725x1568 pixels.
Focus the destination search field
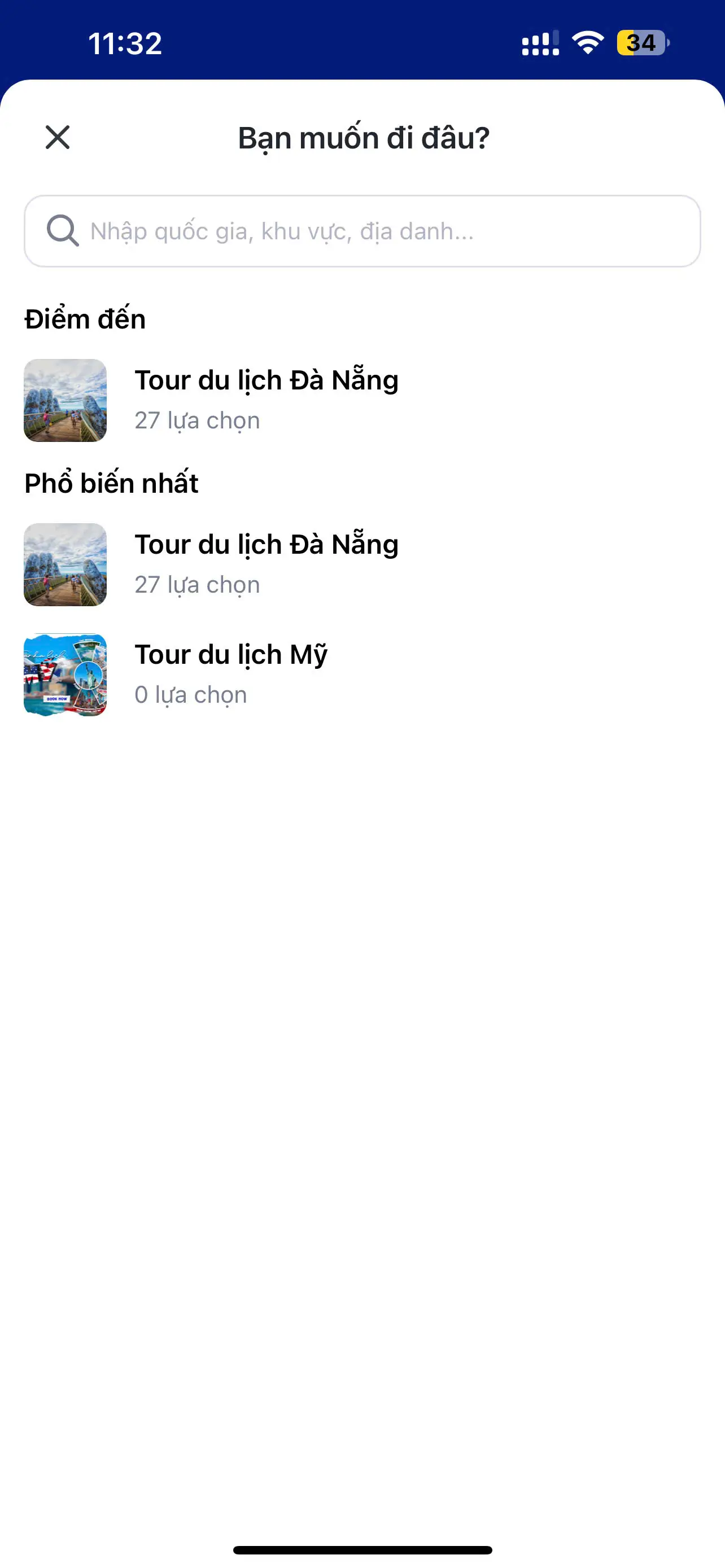click(x=362, y=231)
